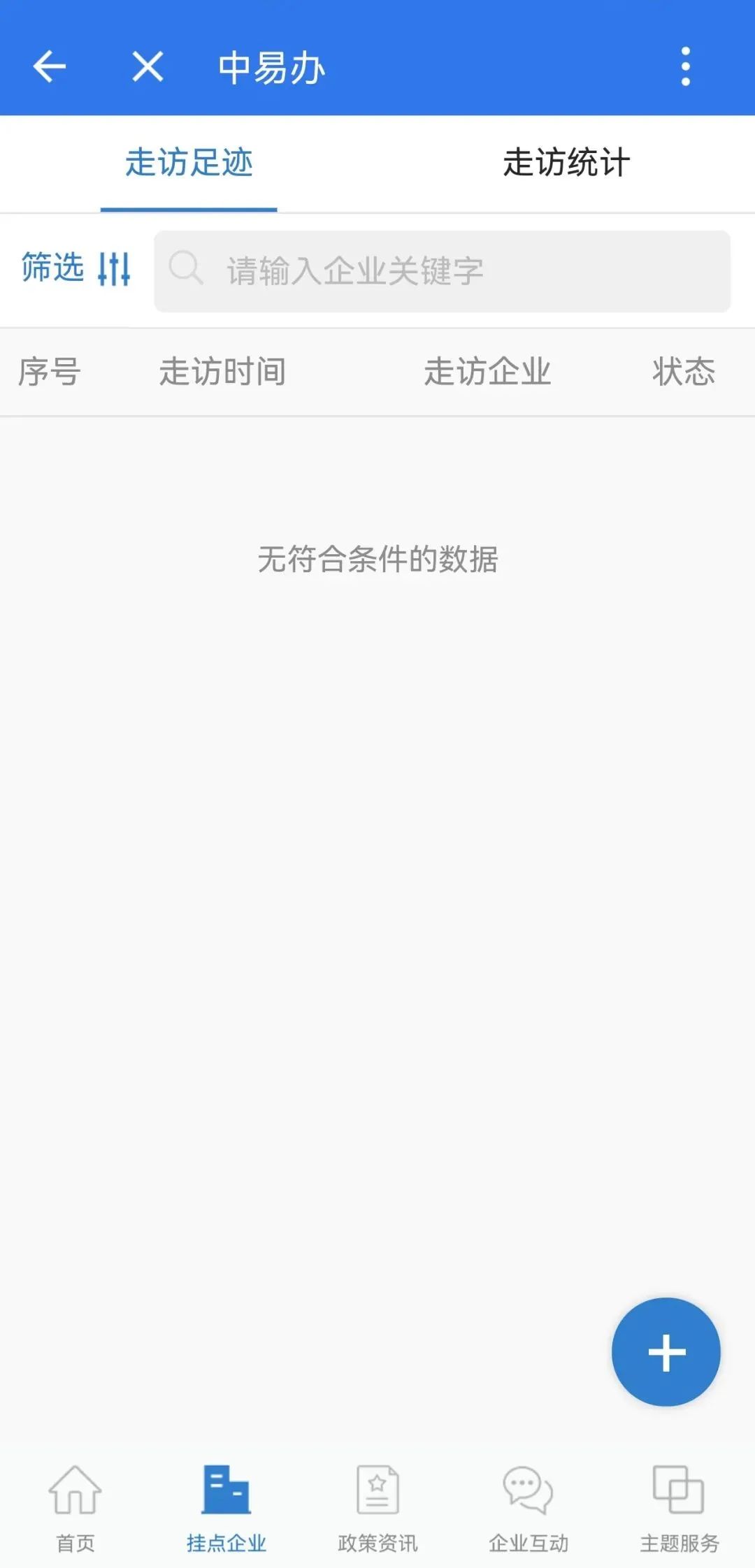Select the 走访足迹 tab
Screen dimensions: 755x1568
(189, 163)
